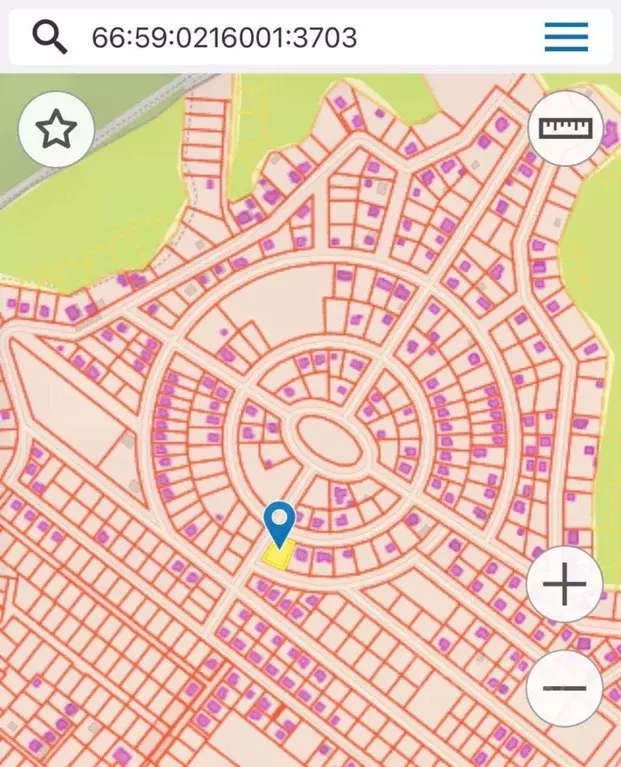Image resolution: width=621 pixels, height=767 pixels.
Task: Open the hamburger menu
Action: click(x=566, y=38)
